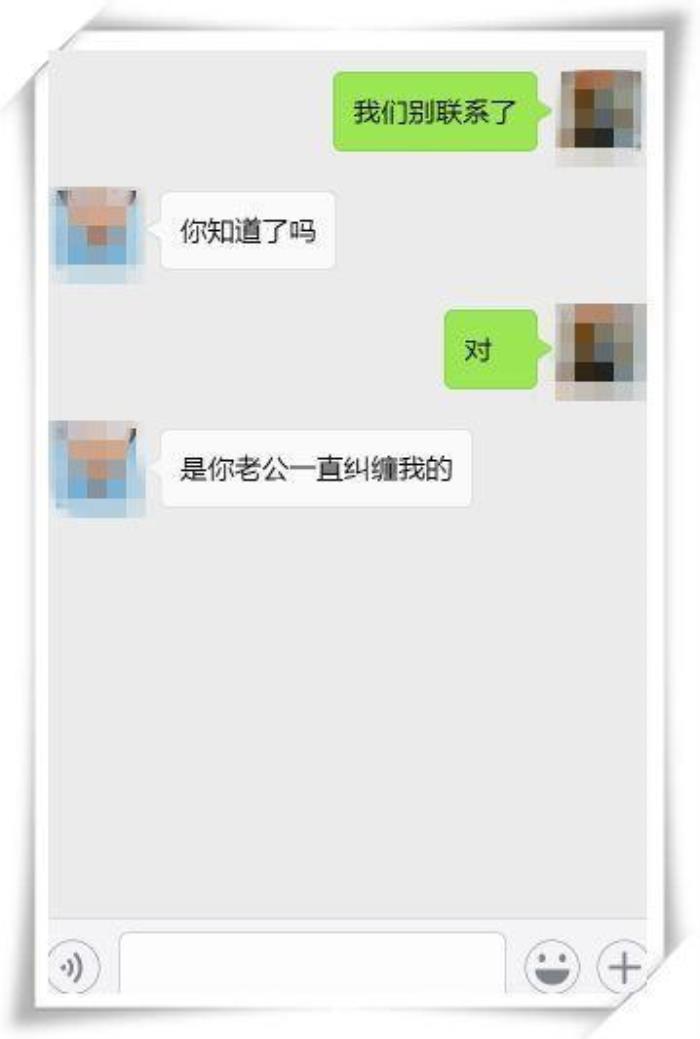The width and height of the screenshot is (700, 1039).
Task: Open avatar next to 你知道了吗 message
Action: point(97,231)
